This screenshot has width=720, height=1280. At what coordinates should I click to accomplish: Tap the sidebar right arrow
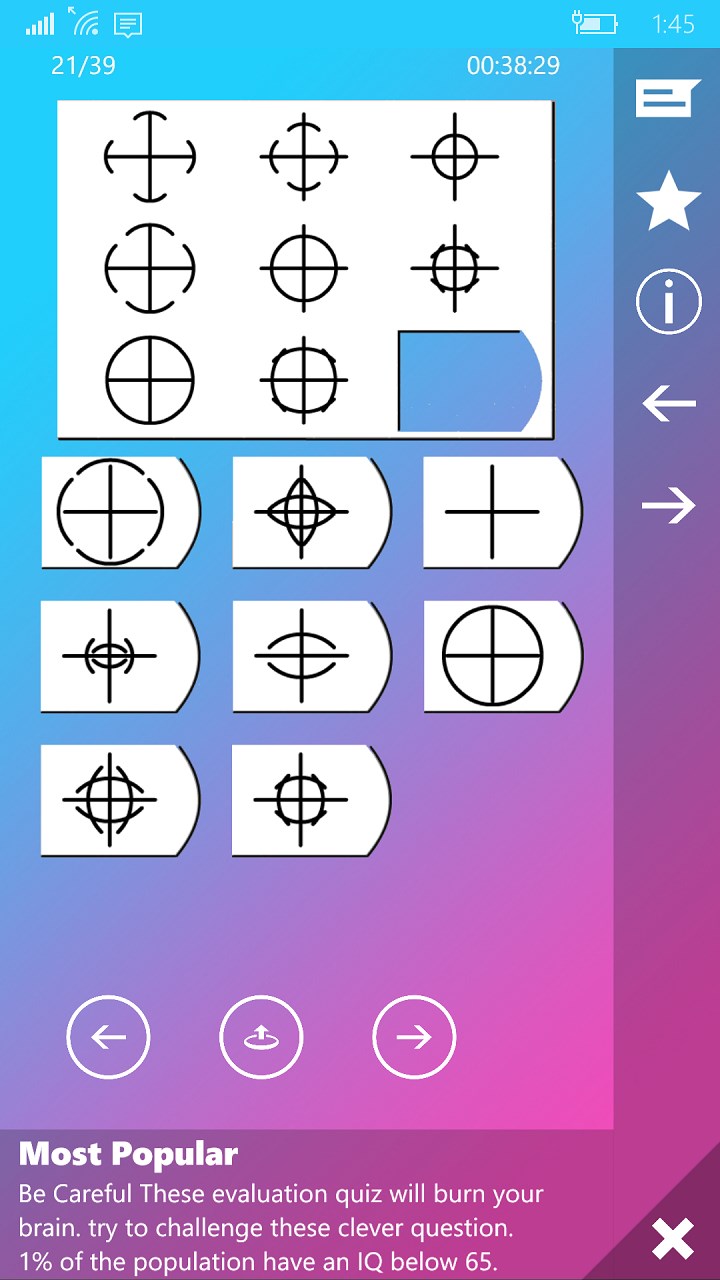[x=668, y=506]
